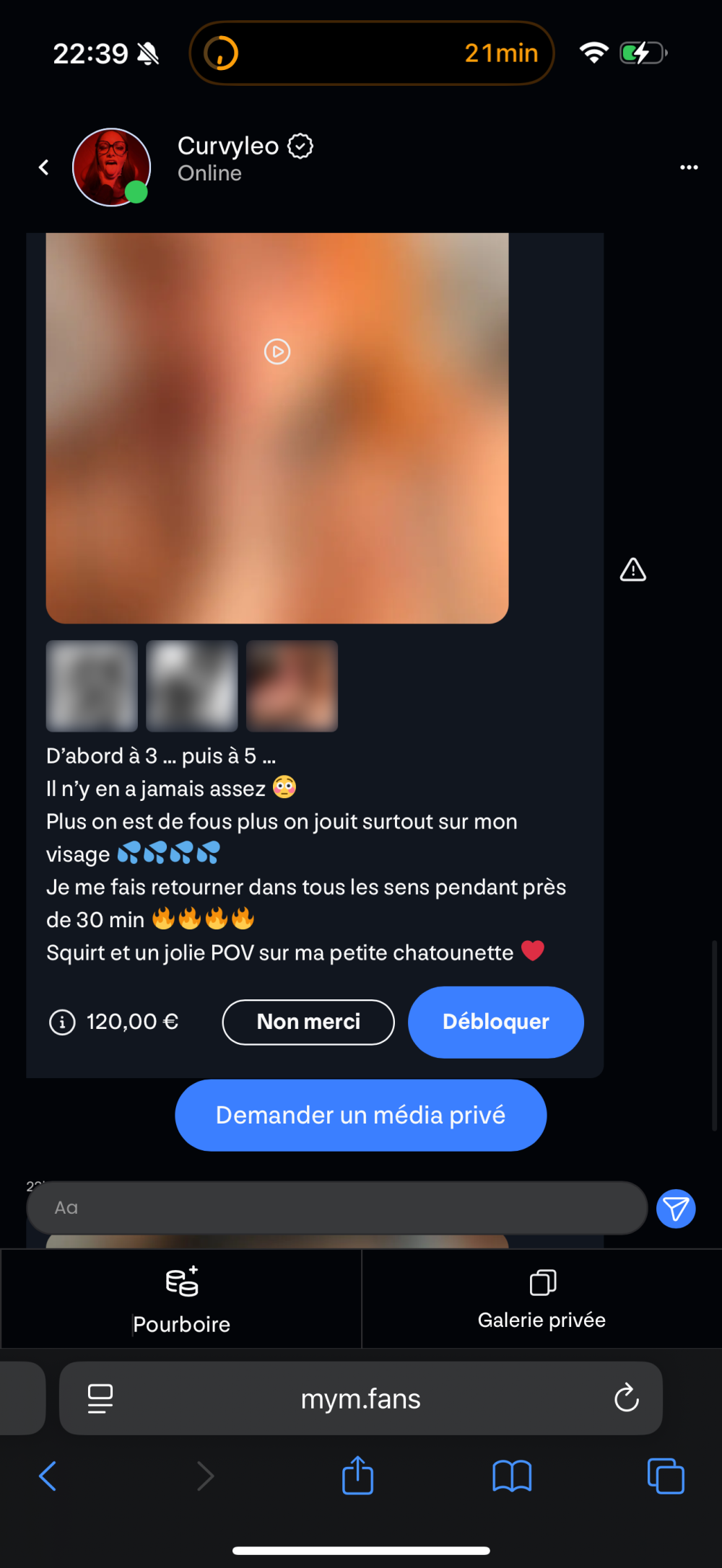The image size is (722, 1568).
Task: Go back from the Curvyleo chat
Action: [44, 167]
